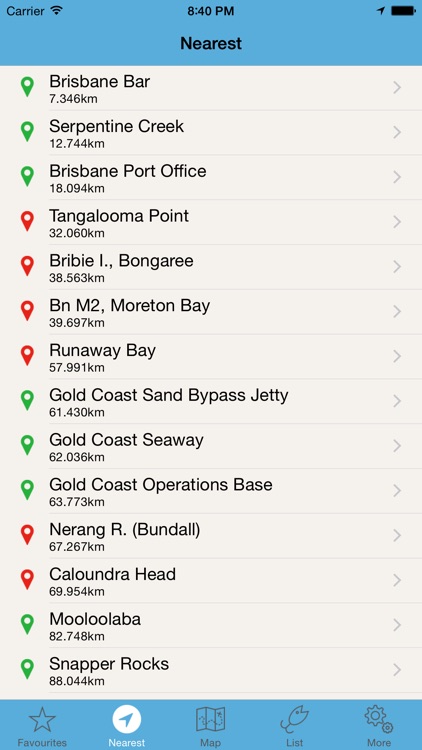Viewport: 422px width, 750px height.
Task: Open Brisbane Port Office details
Action: click(x=211, y=177)
